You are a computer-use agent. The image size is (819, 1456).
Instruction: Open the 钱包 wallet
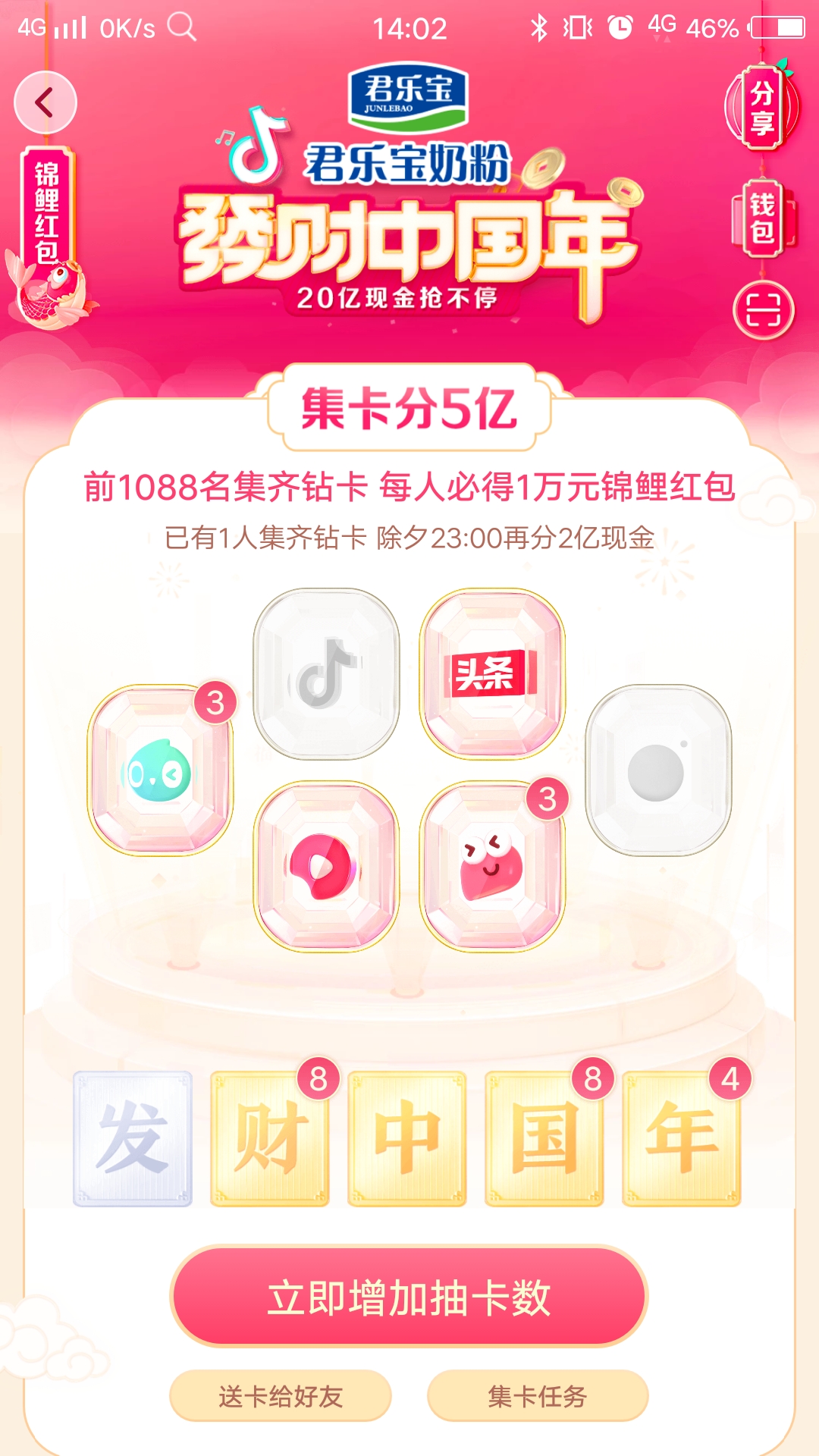click(x=763, y=219)
